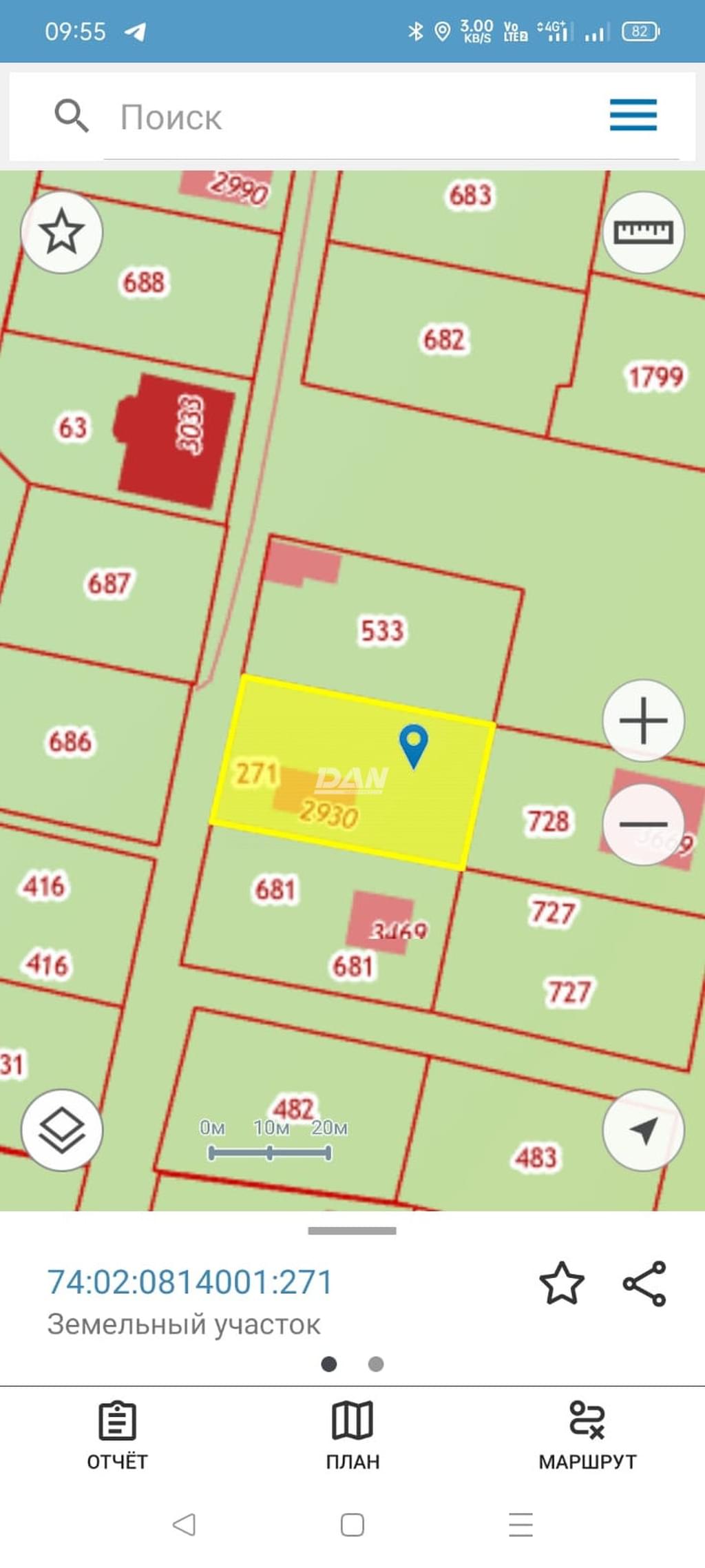Activate the ruler measurement tool
Screen dimensions: 705x1568
(x=643, y=232)
